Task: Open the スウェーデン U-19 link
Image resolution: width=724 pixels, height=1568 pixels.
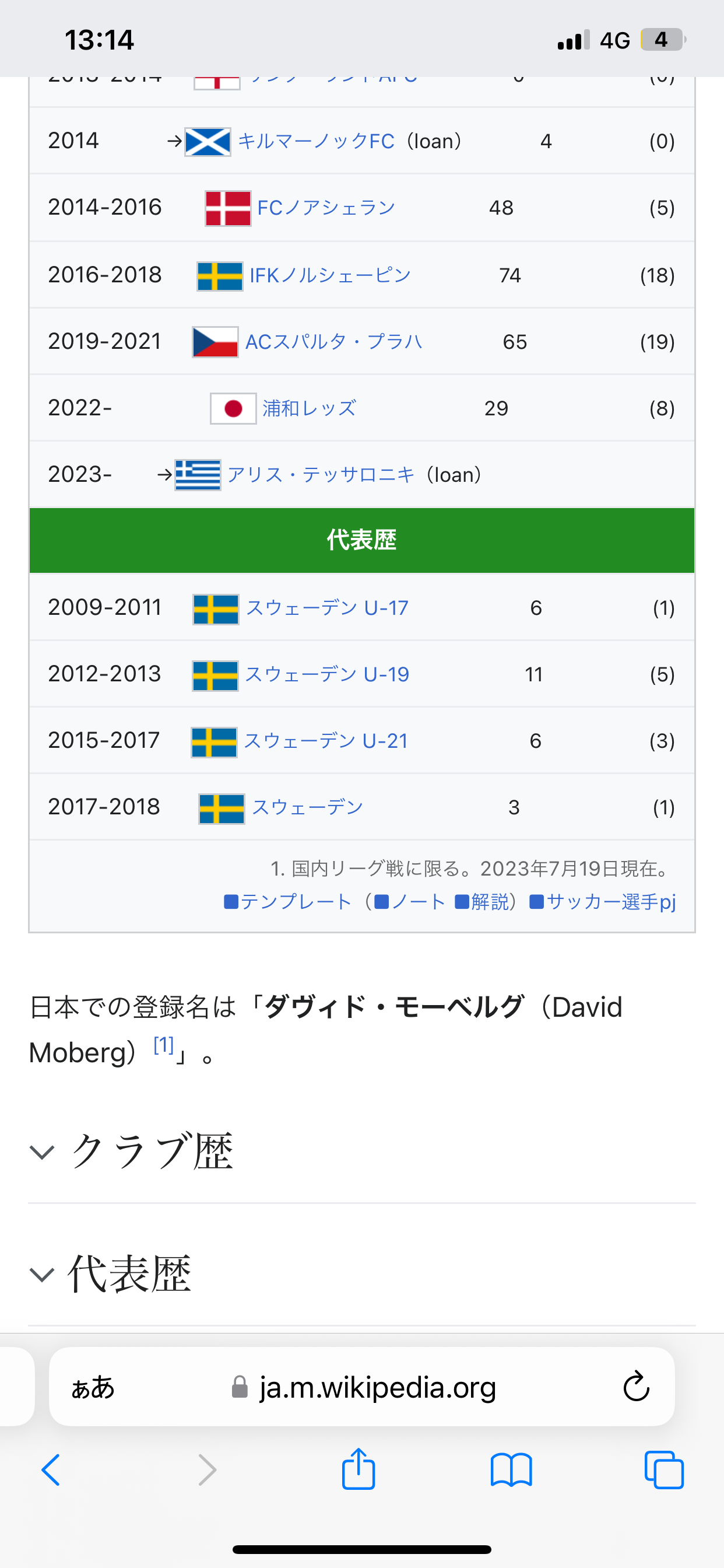Action: coord(326,674)
